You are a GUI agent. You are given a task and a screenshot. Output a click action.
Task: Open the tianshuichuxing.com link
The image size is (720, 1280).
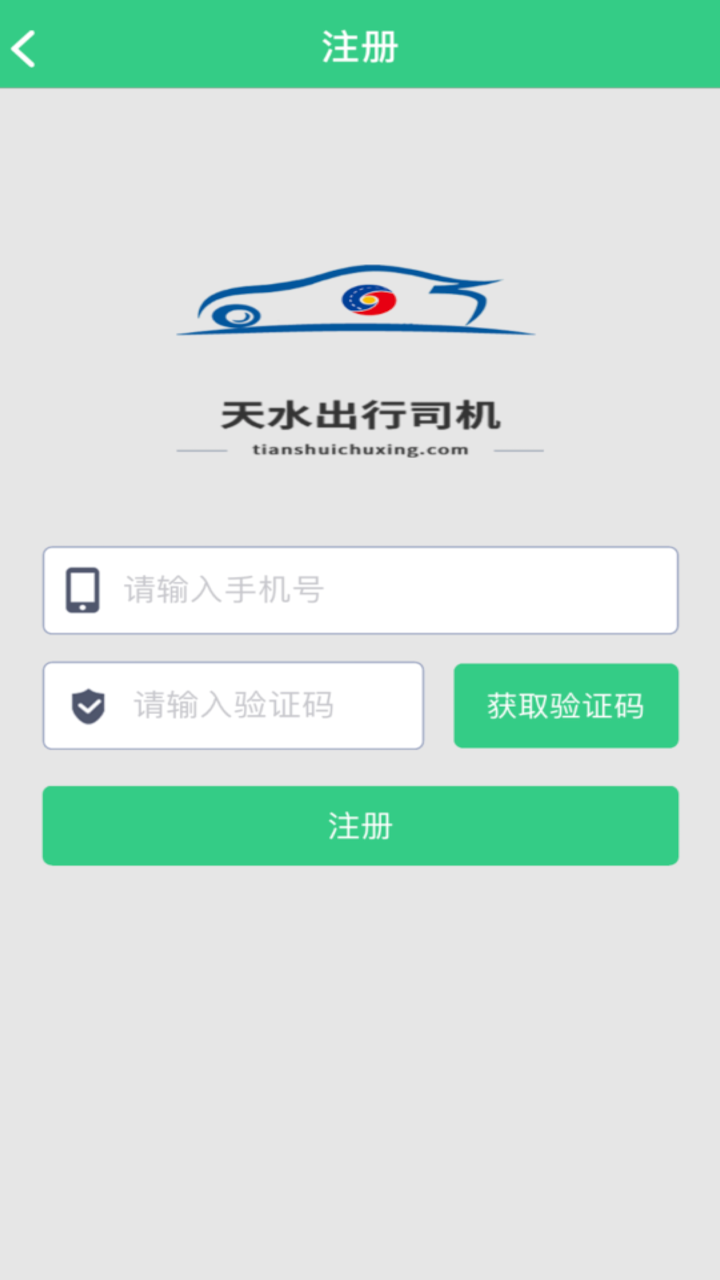click(360, 449)
